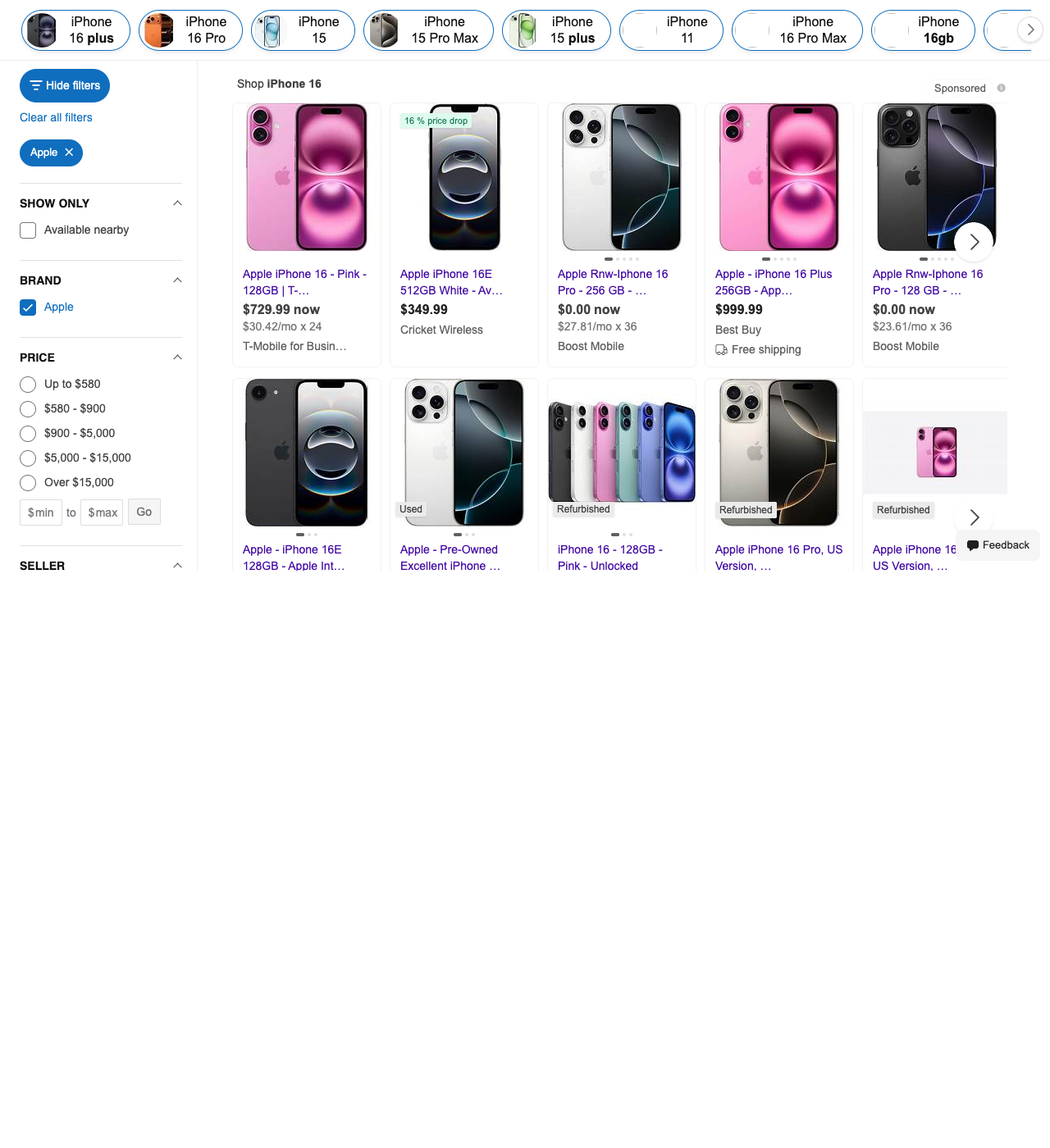Send feedback using the Feedback button
Screen dimensions: 1050x1148
[x=997, y=545]
